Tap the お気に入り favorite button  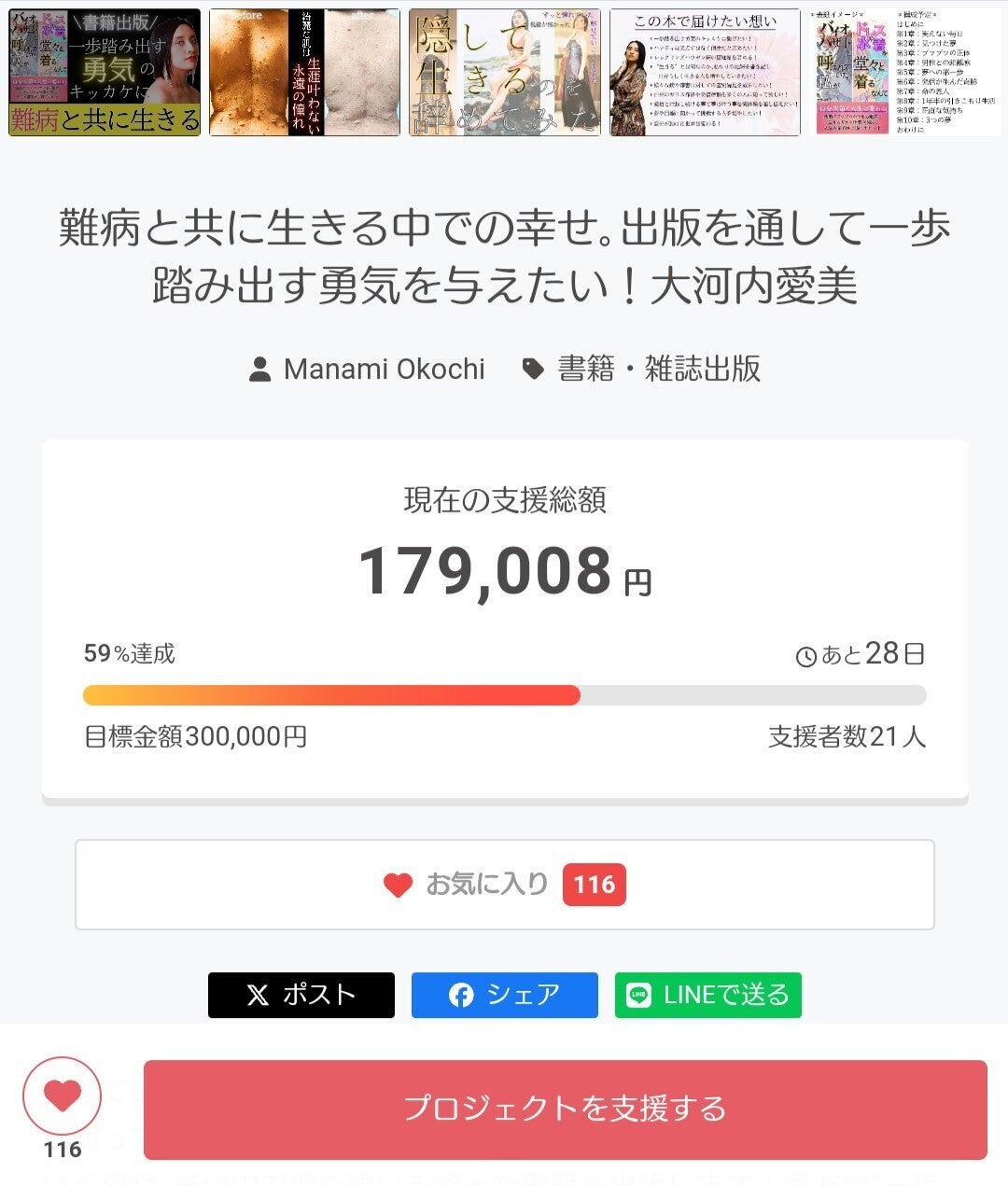504,885
